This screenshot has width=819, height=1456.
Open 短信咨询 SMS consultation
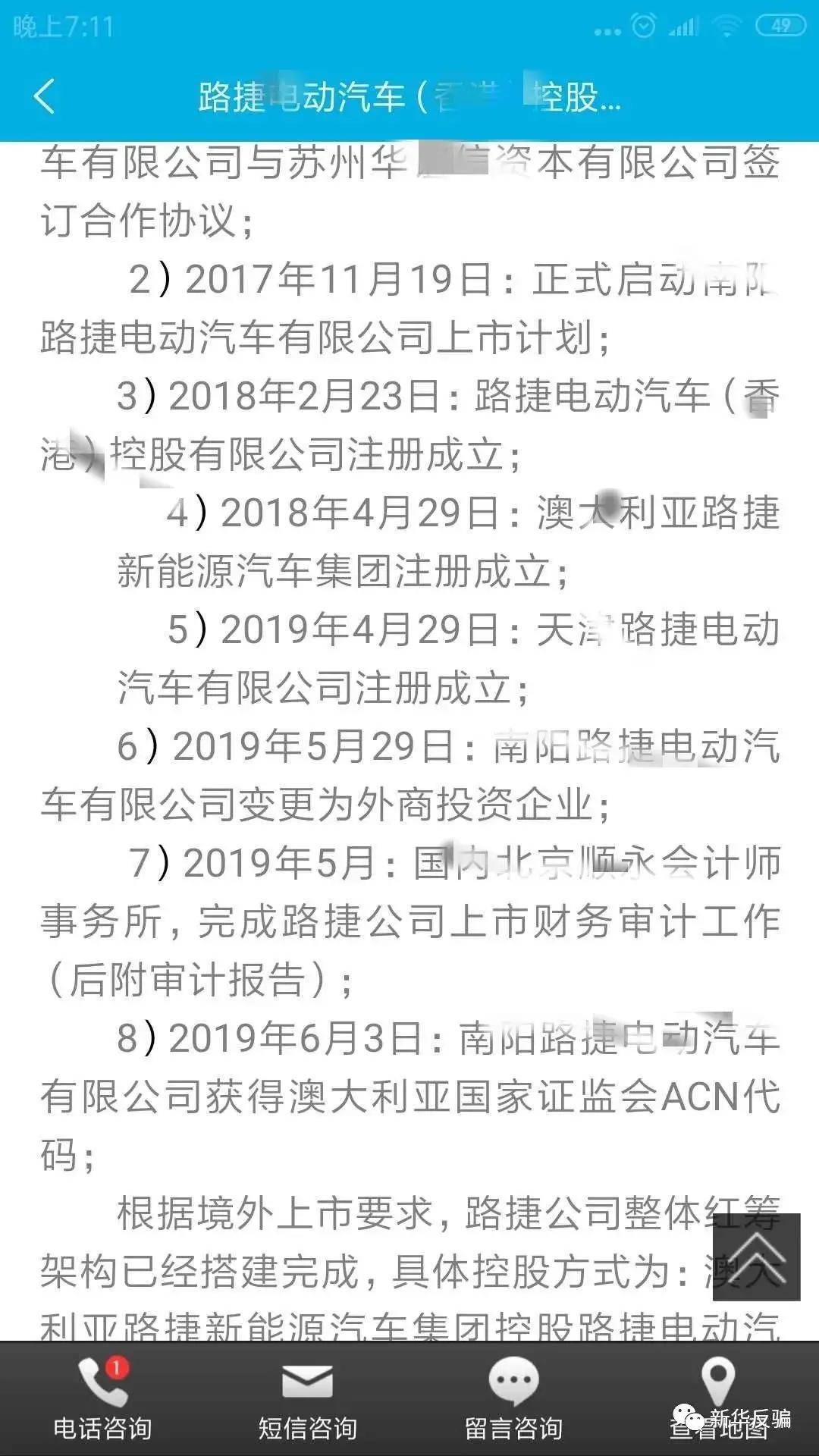tap(307, 1400)
